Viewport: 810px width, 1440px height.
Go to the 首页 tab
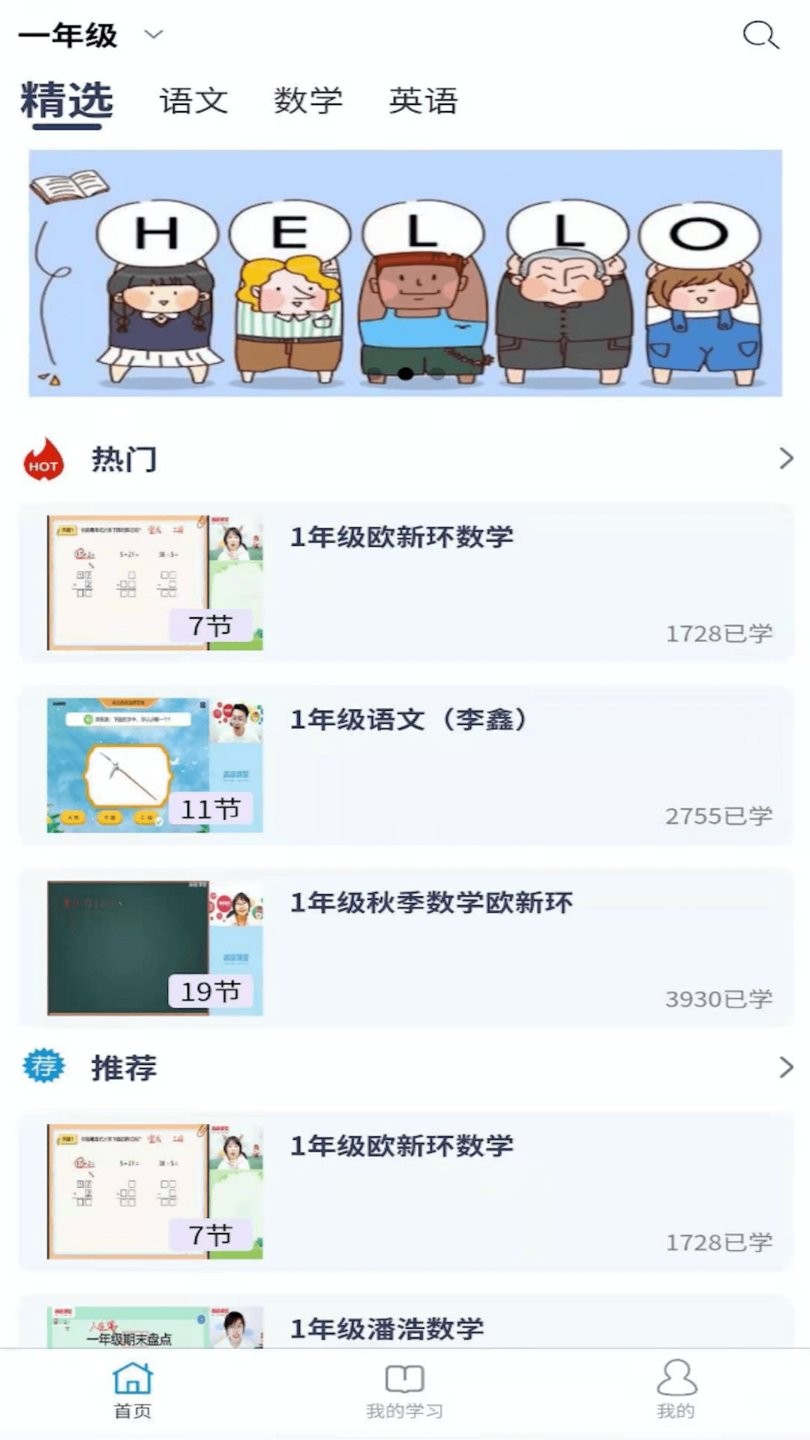133,1391
